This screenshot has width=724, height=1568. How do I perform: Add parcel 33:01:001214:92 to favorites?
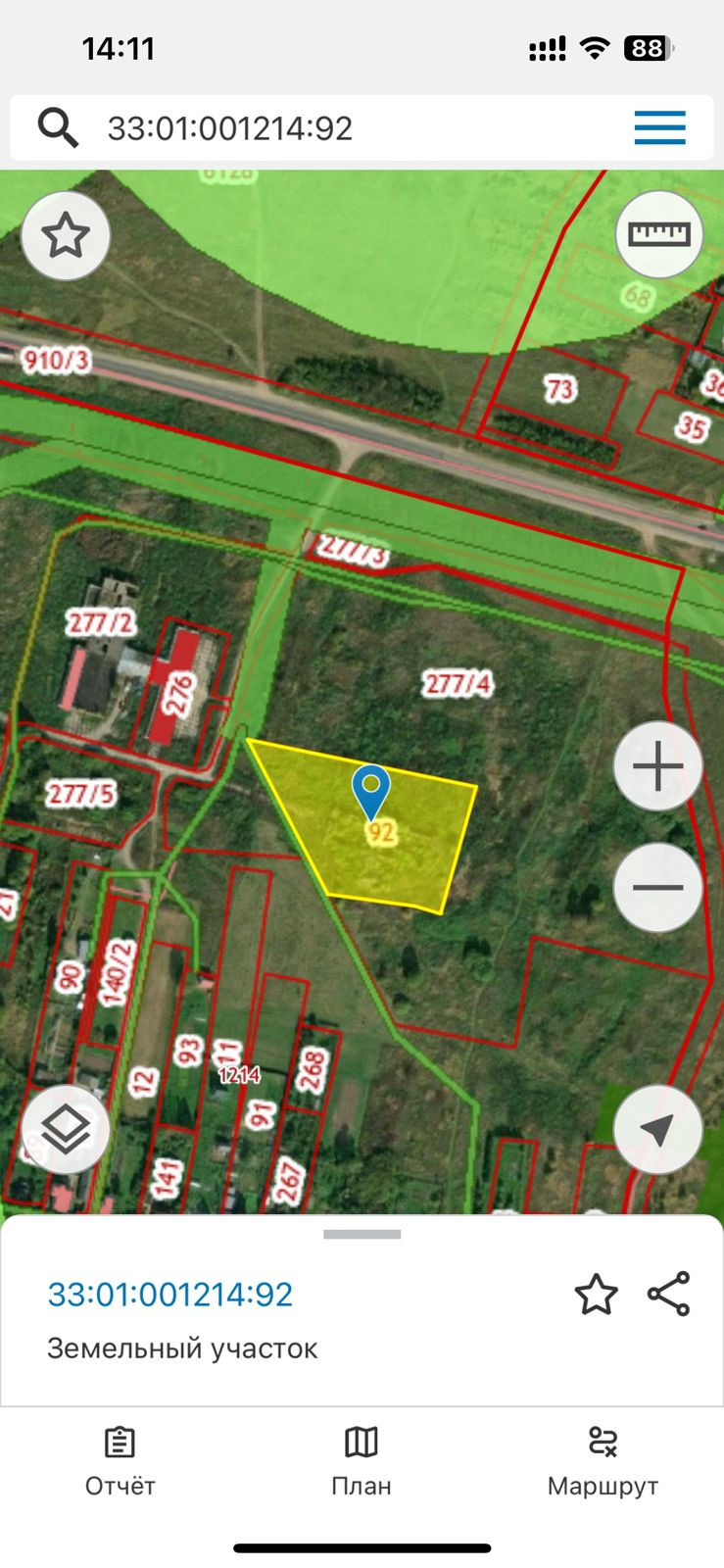[596, 1295]
